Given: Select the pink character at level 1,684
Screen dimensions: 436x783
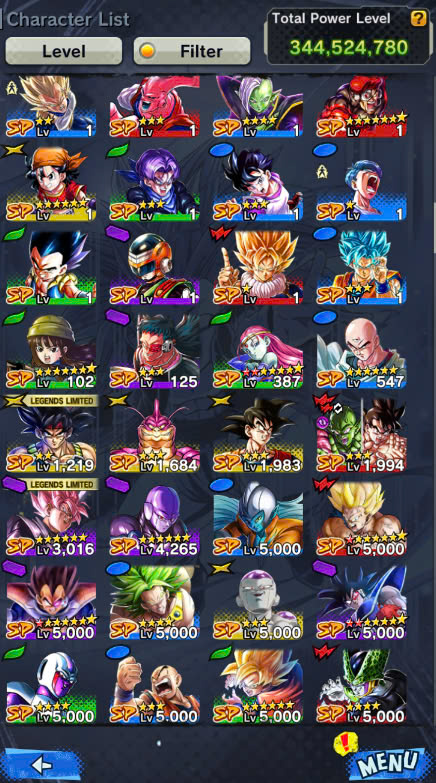Looking at the screenshot, I should point(154,435).
